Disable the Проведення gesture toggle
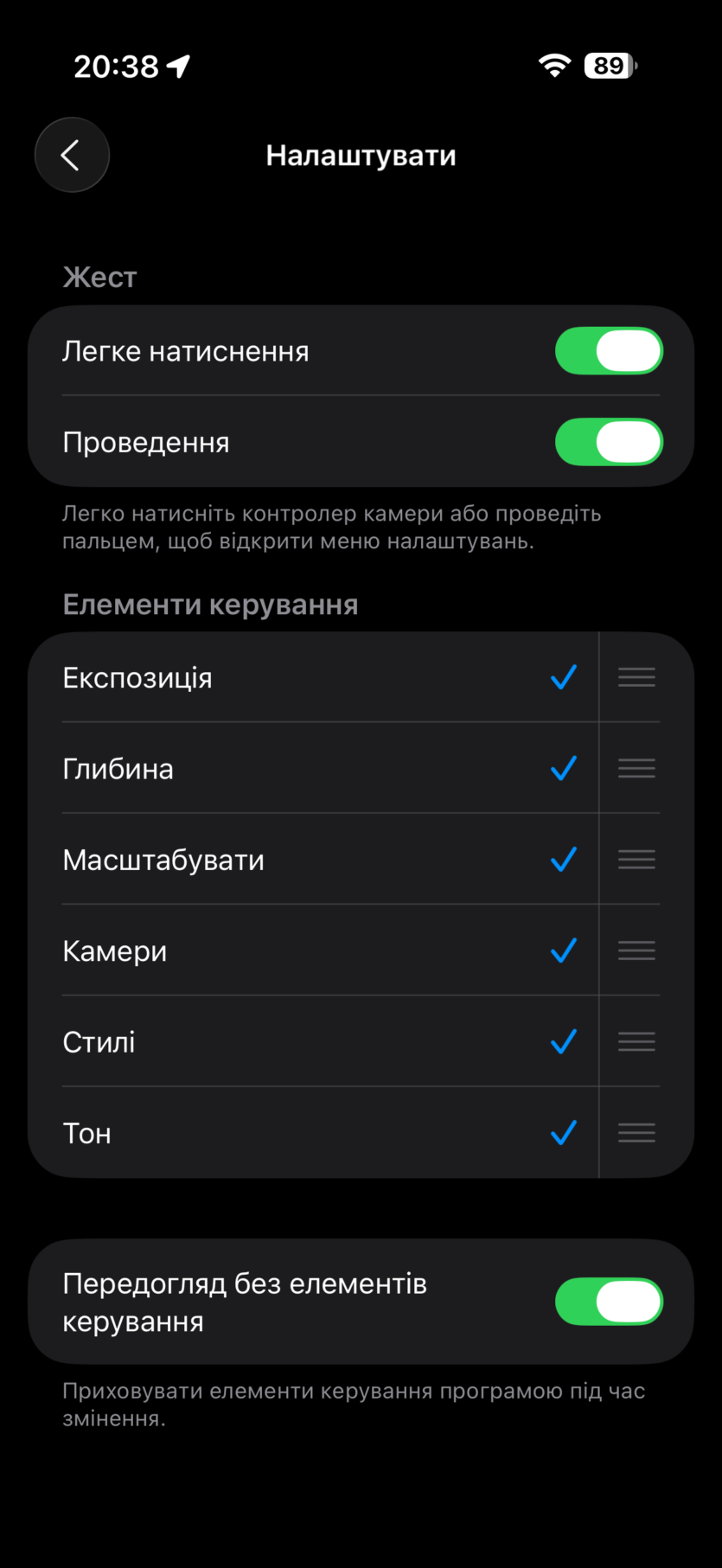 coord(609,442)
